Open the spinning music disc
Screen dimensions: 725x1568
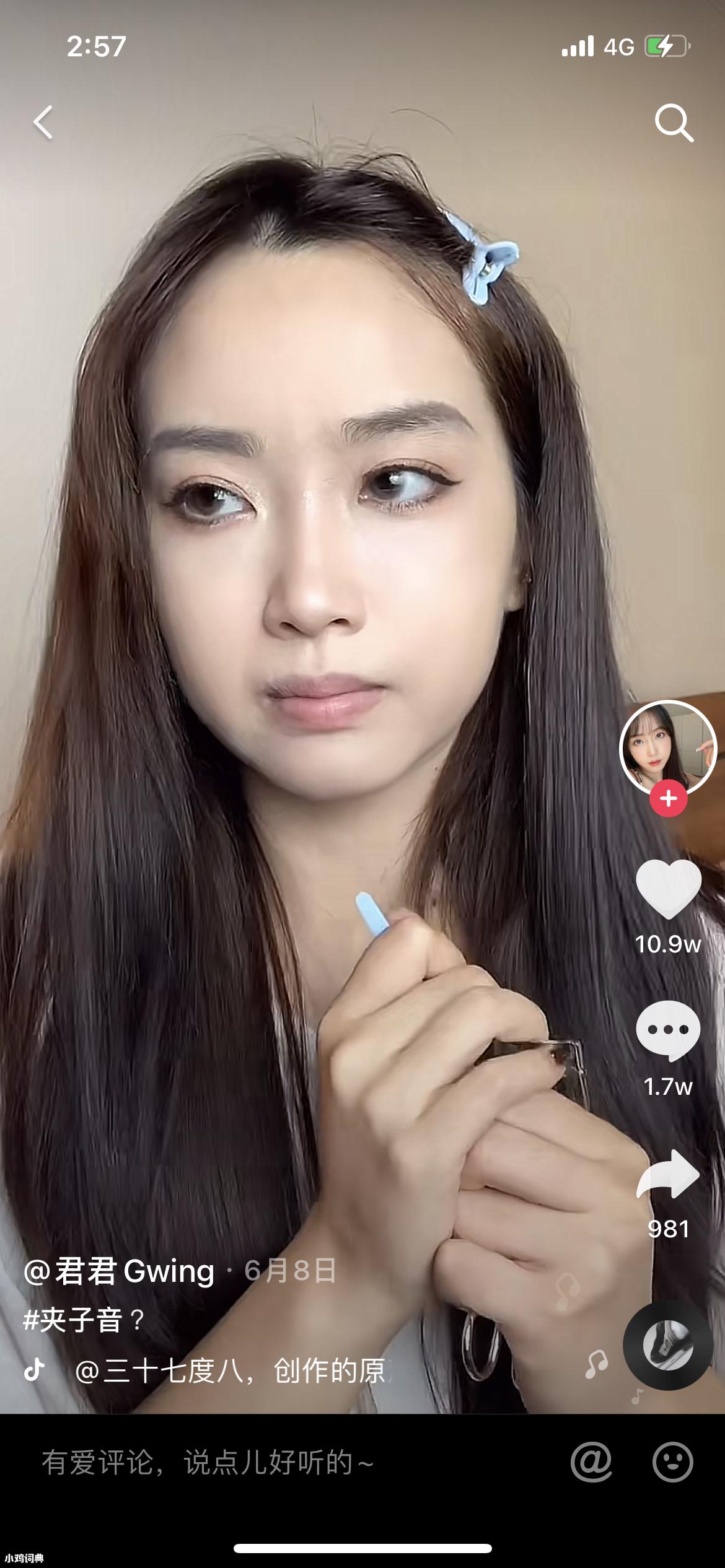(667, 1345)
